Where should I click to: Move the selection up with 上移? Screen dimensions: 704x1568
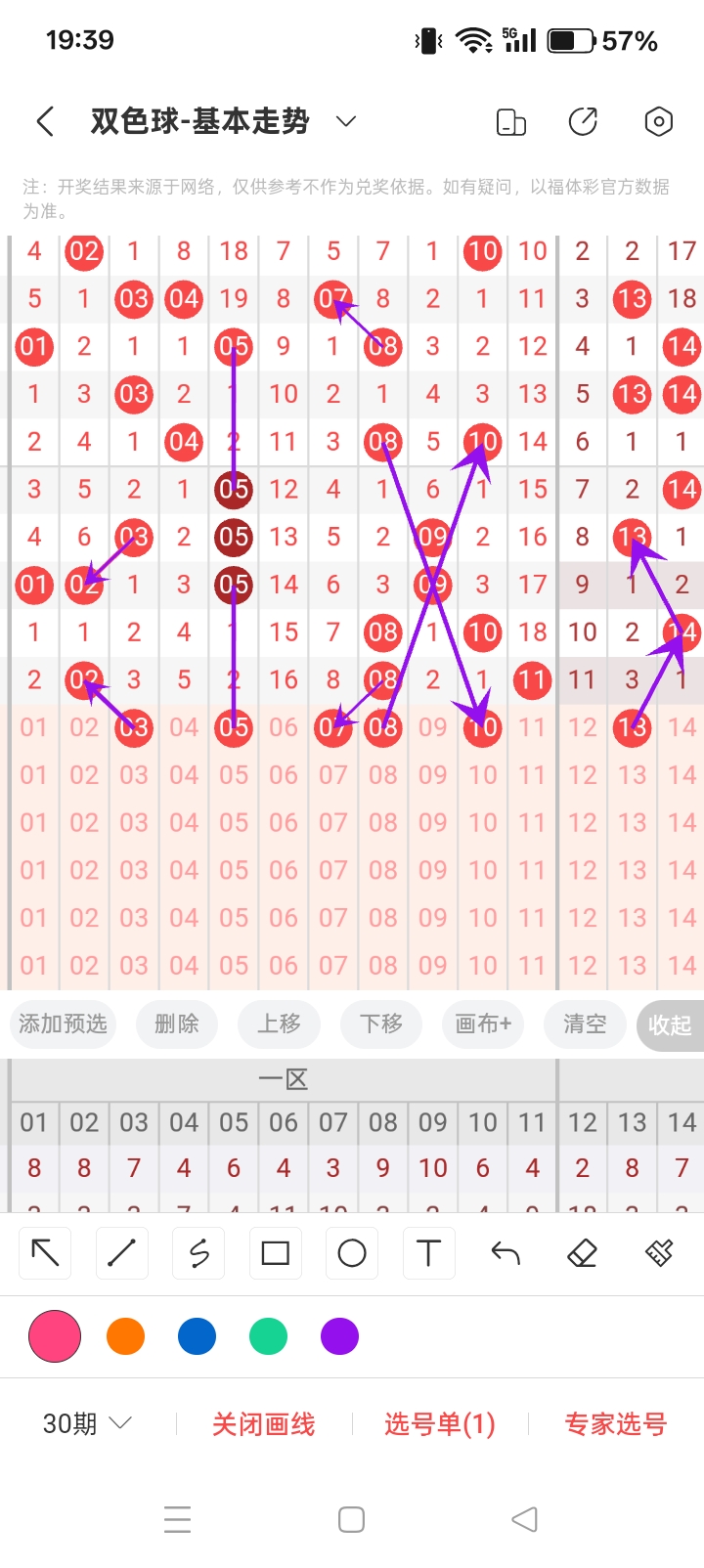click(x=279, y=1024)
